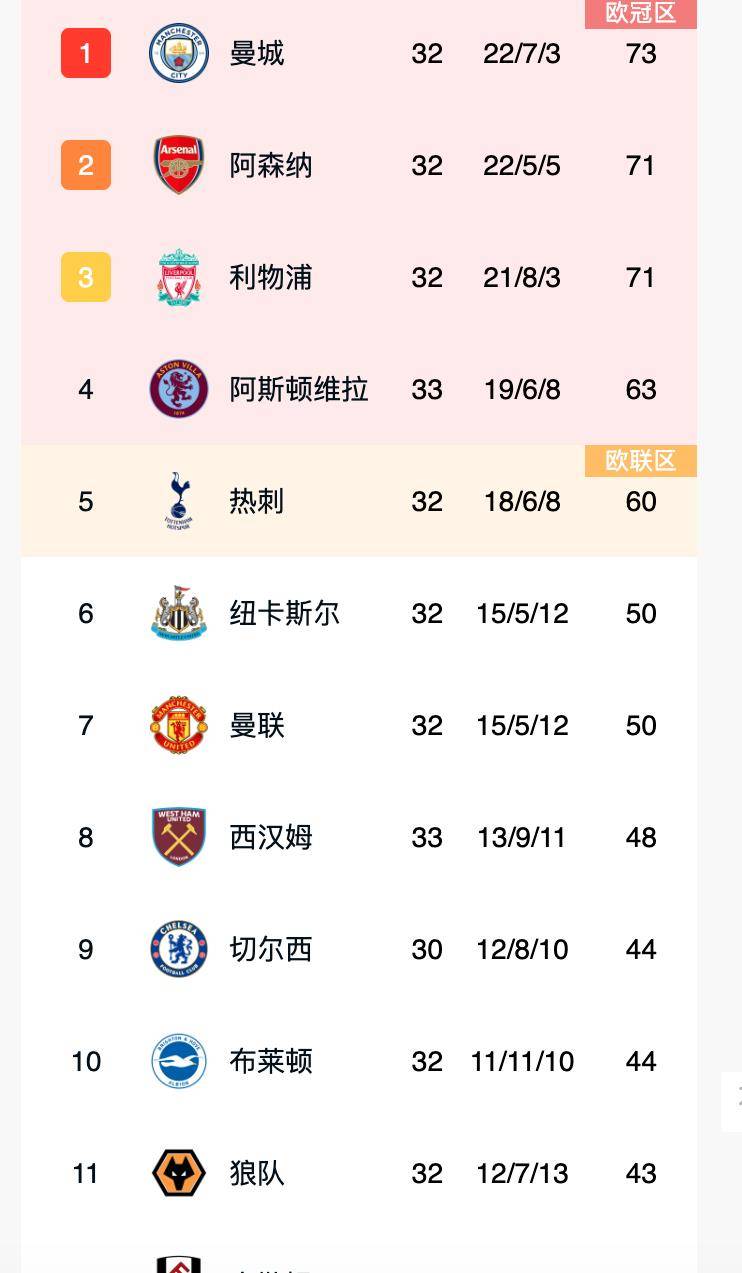Tap the 曼联 team row
This screenshot has height=1273, width=742.
tap(359, 725)
